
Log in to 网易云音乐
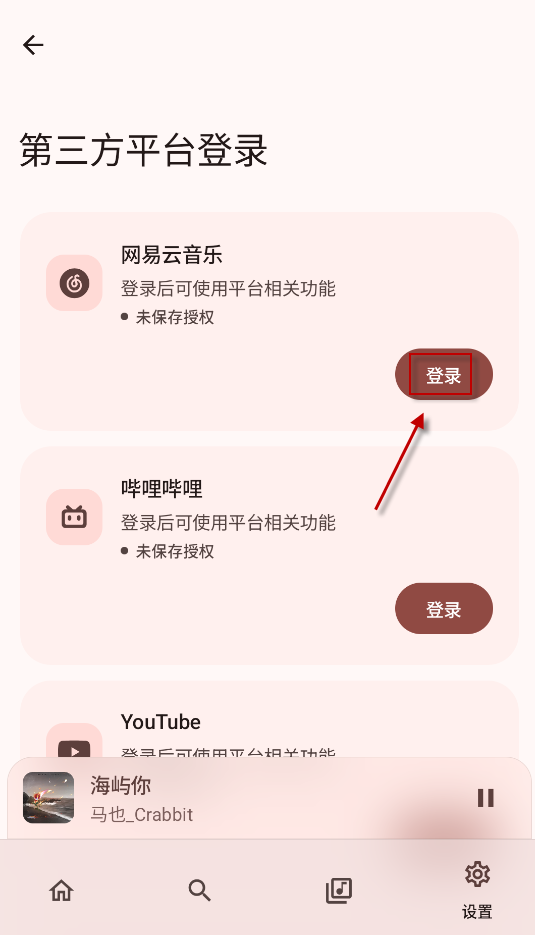(x=444, y=374)
